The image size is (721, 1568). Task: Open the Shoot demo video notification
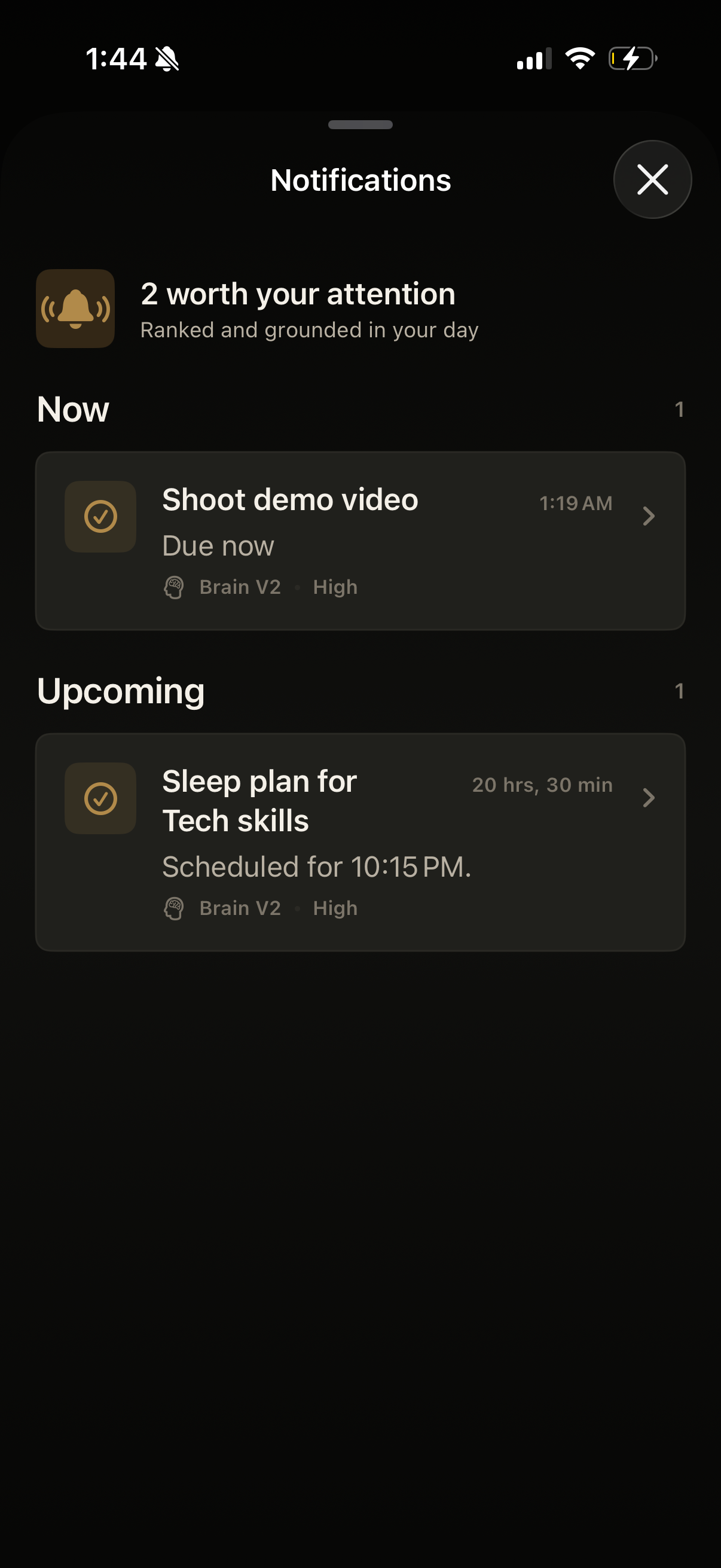point(360,541)
